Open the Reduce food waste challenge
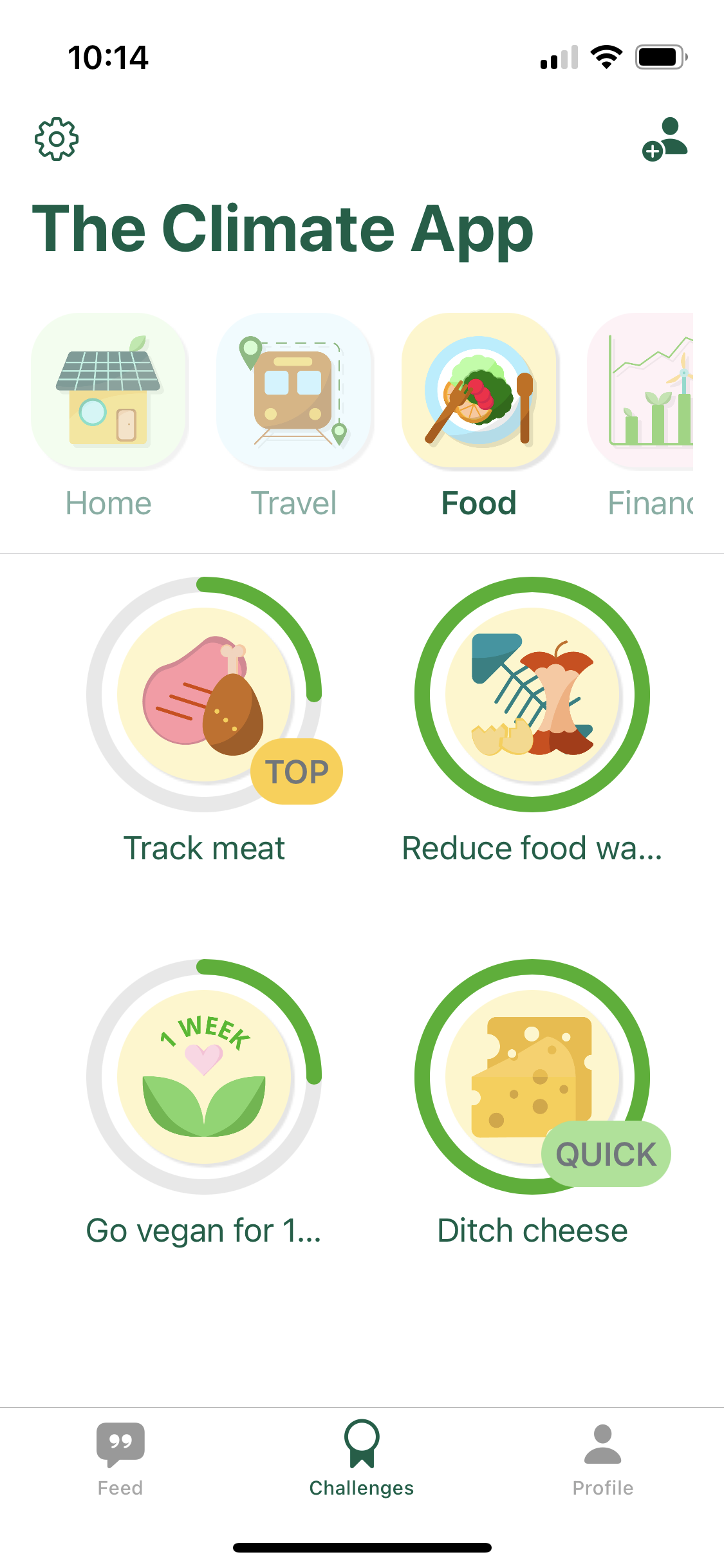 (532, 695)
